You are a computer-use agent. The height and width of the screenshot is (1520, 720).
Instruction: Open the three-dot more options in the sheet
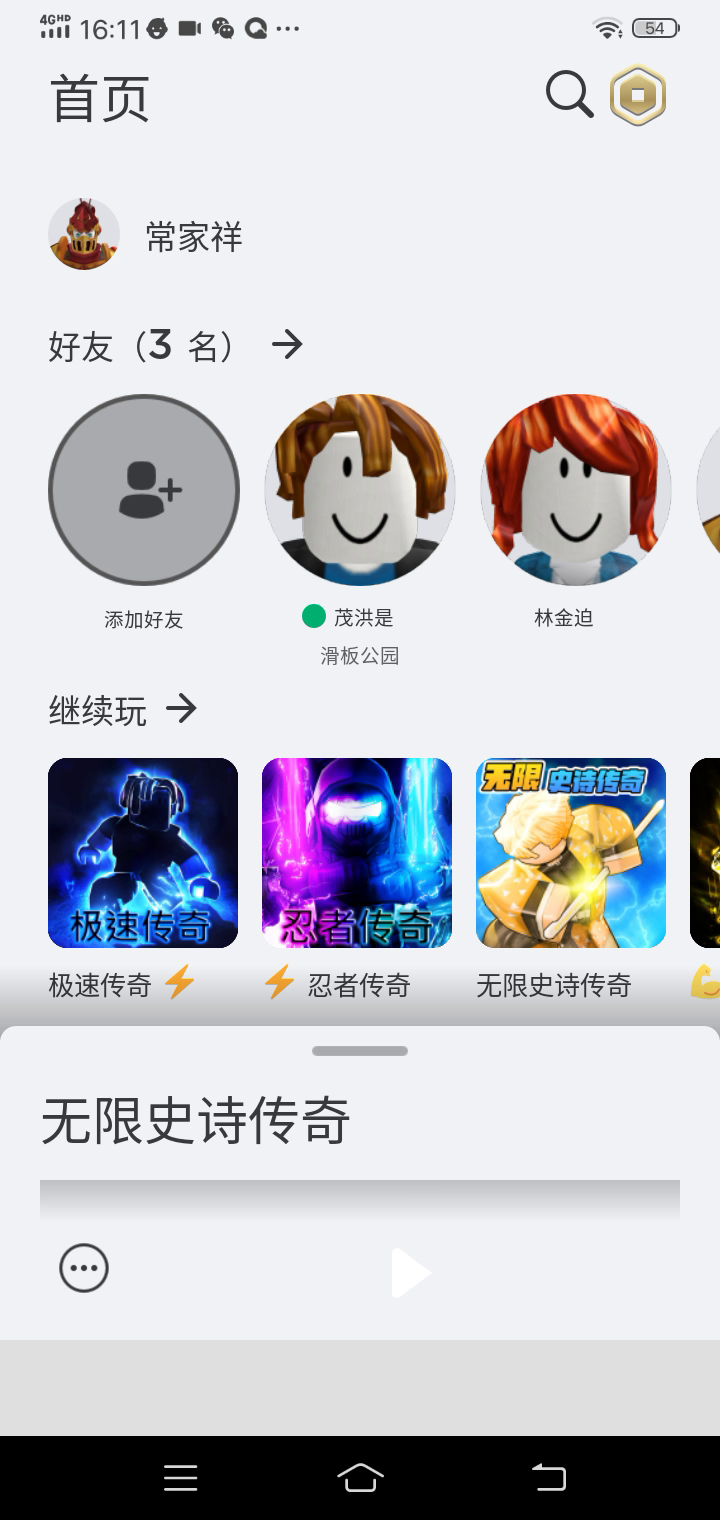click(x=84, y=1269)
